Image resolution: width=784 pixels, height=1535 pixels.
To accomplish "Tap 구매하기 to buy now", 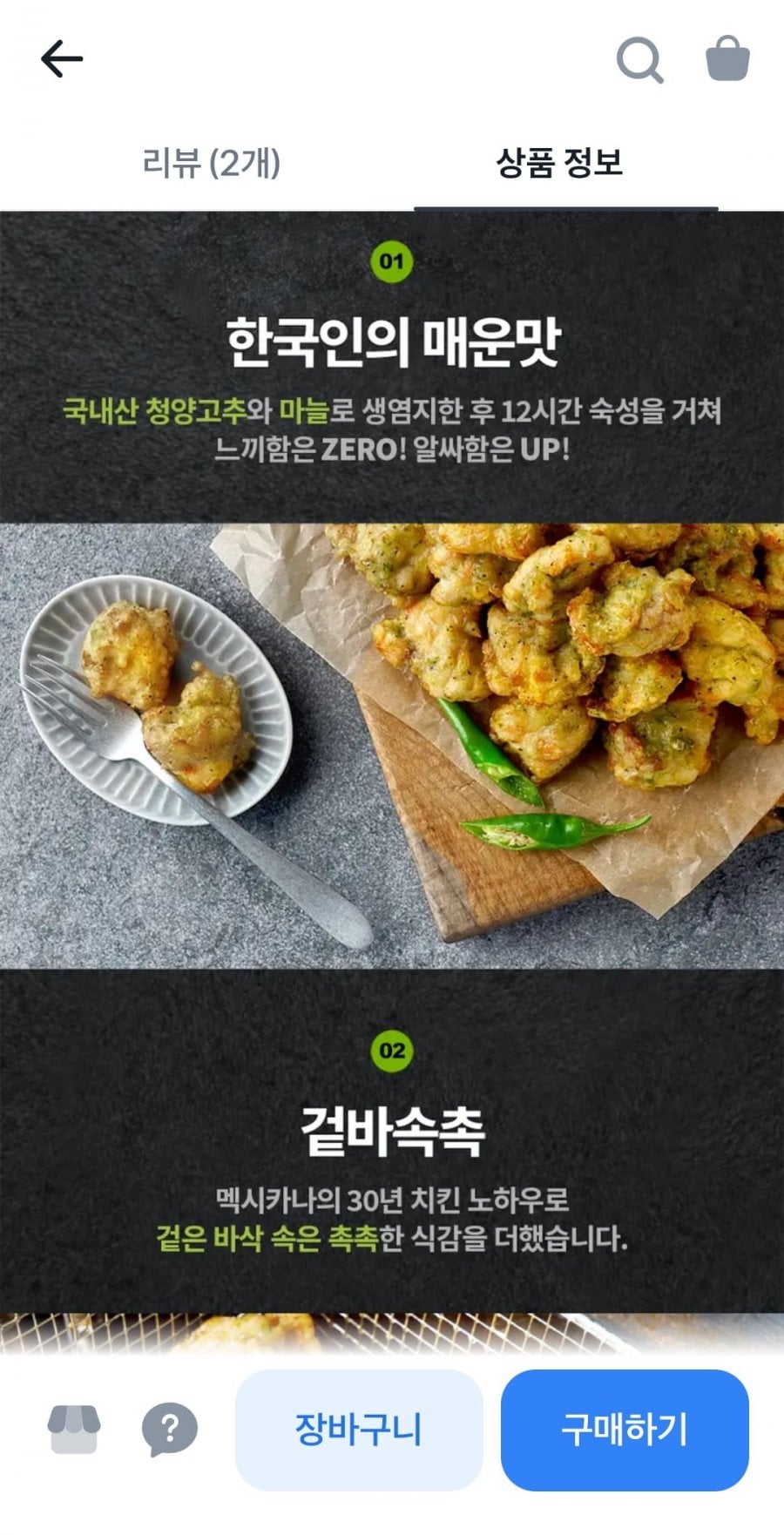I will click(x=625, y=1430).
